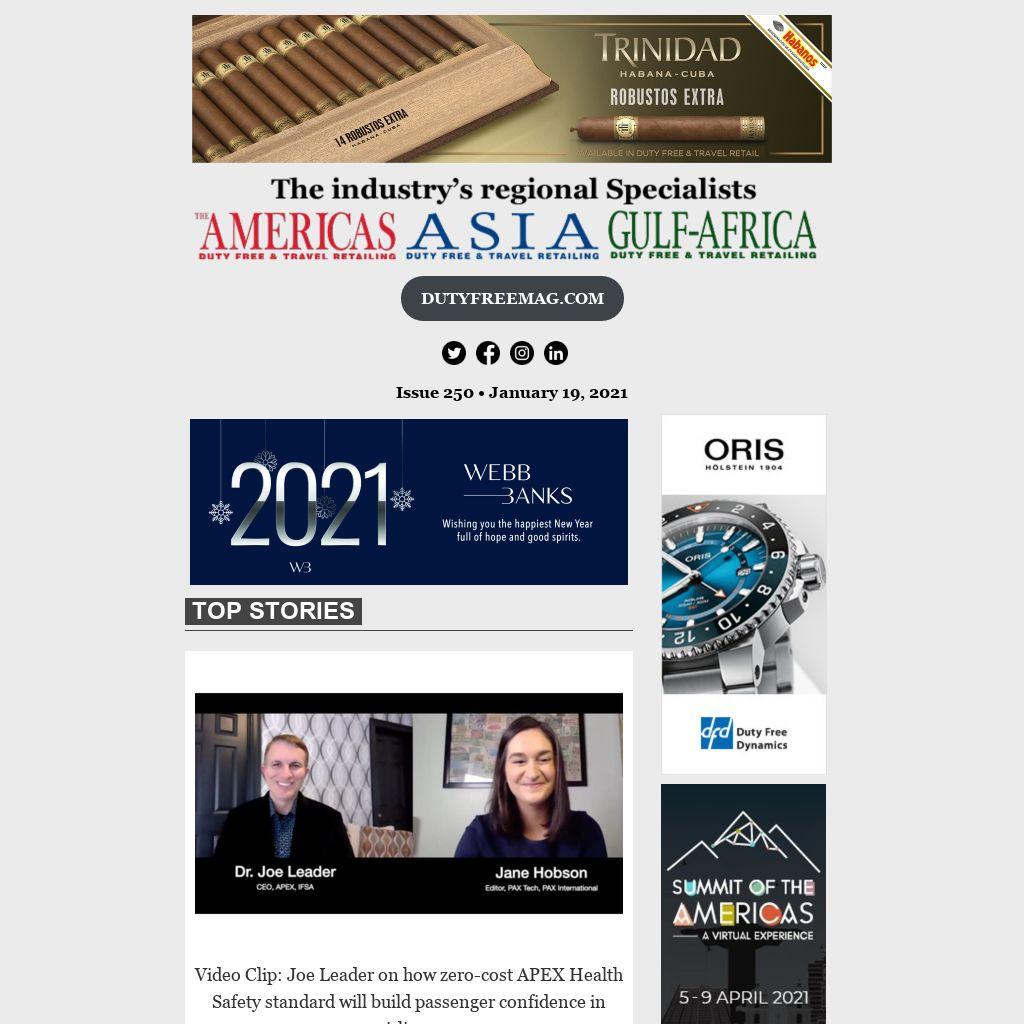This screenshot has width=1024, height=1024.
Task: Open the Webb Banks 2021 banner
Action: 409,502
